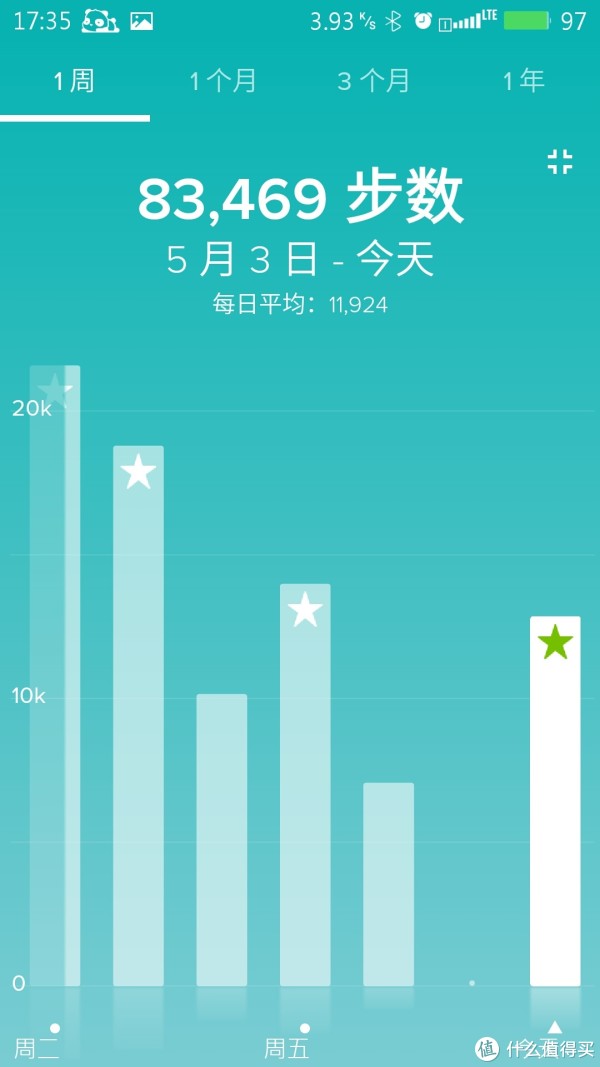
Task: Tap today's bar with green star
Action: pyautogui.click(x=555, y=800)
